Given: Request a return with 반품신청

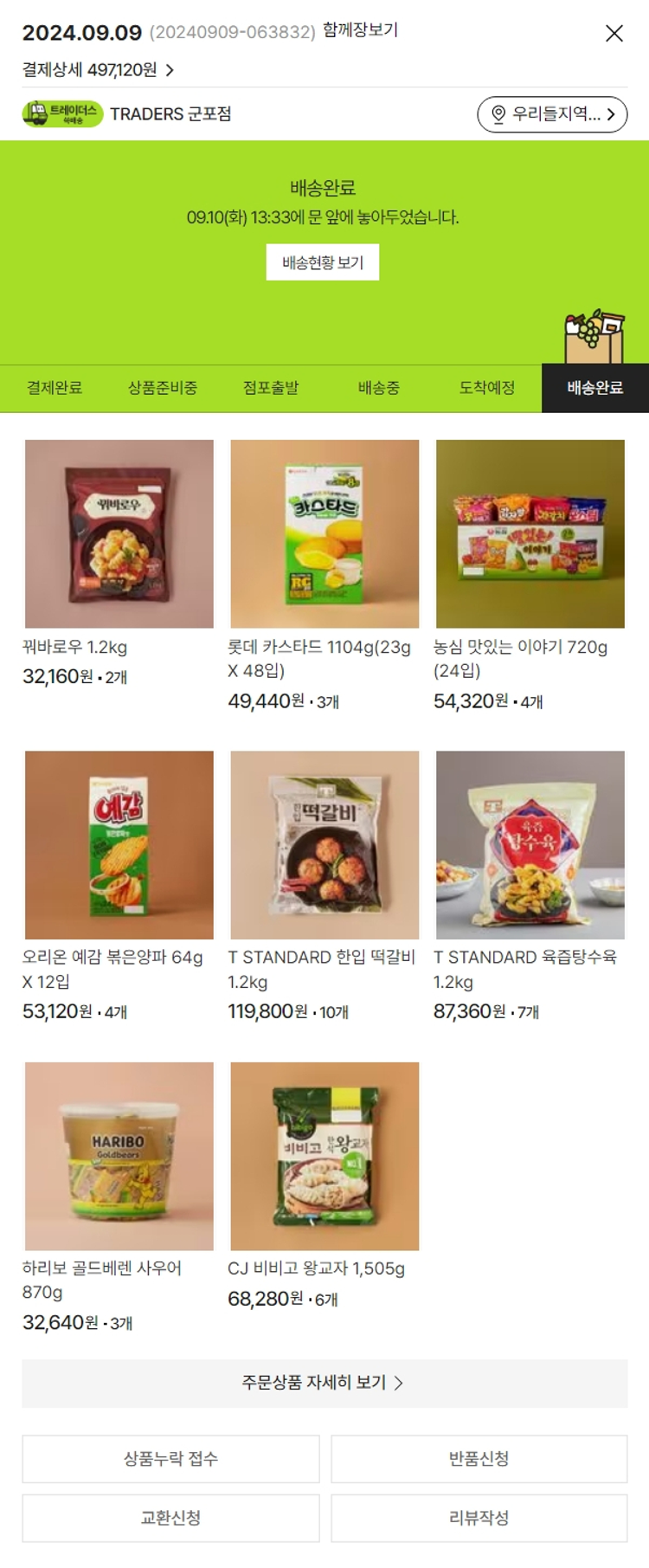Looking at the screenshot, I should click(479, 1459).
